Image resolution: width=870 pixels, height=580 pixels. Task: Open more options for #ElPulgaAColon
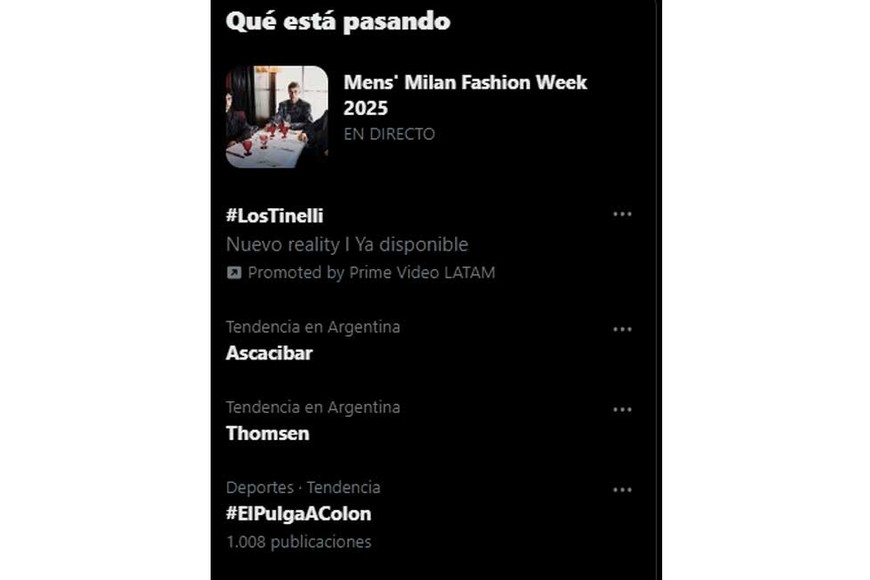(622, 489)
